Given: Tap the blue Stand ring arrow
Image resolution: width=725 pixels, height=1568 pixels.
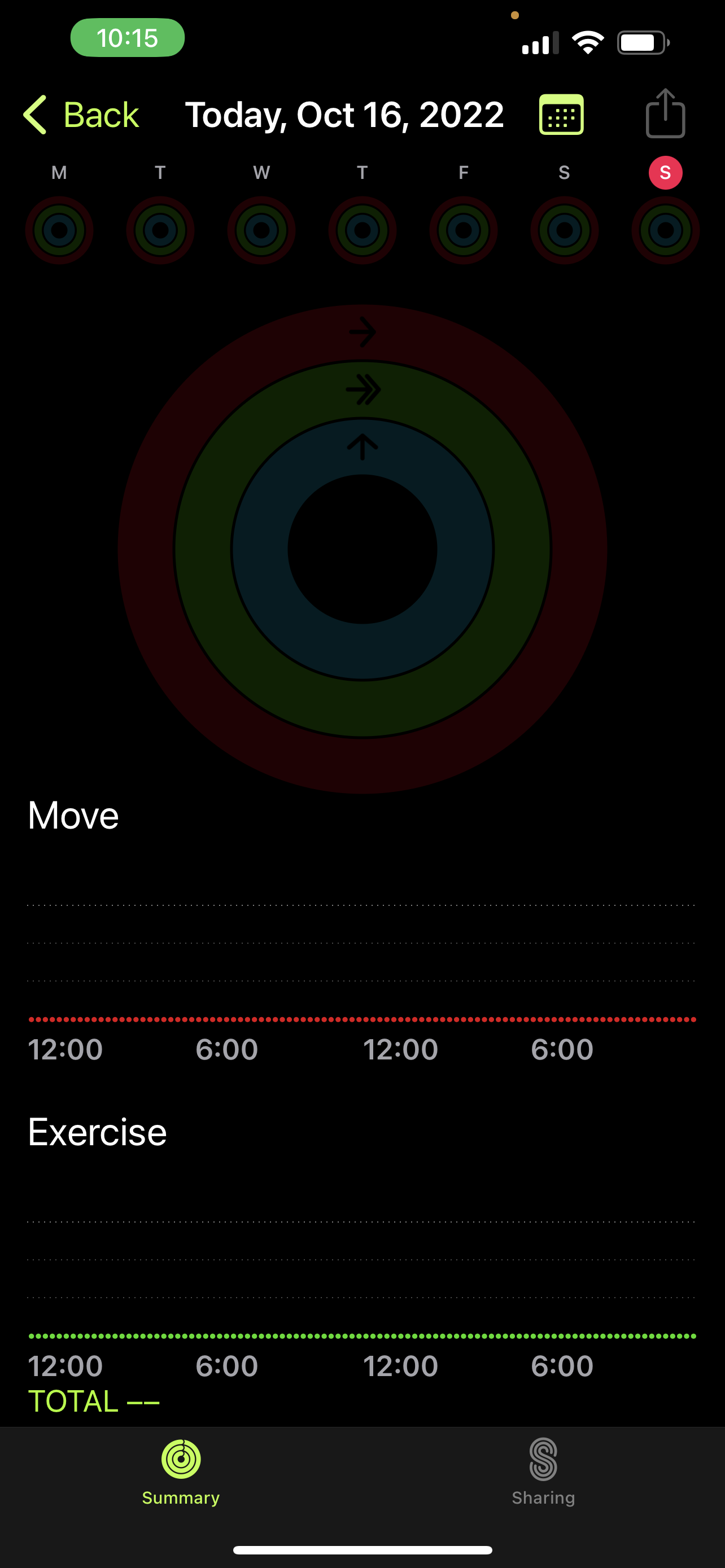Looking at the screenshot, I should point(362,446).
